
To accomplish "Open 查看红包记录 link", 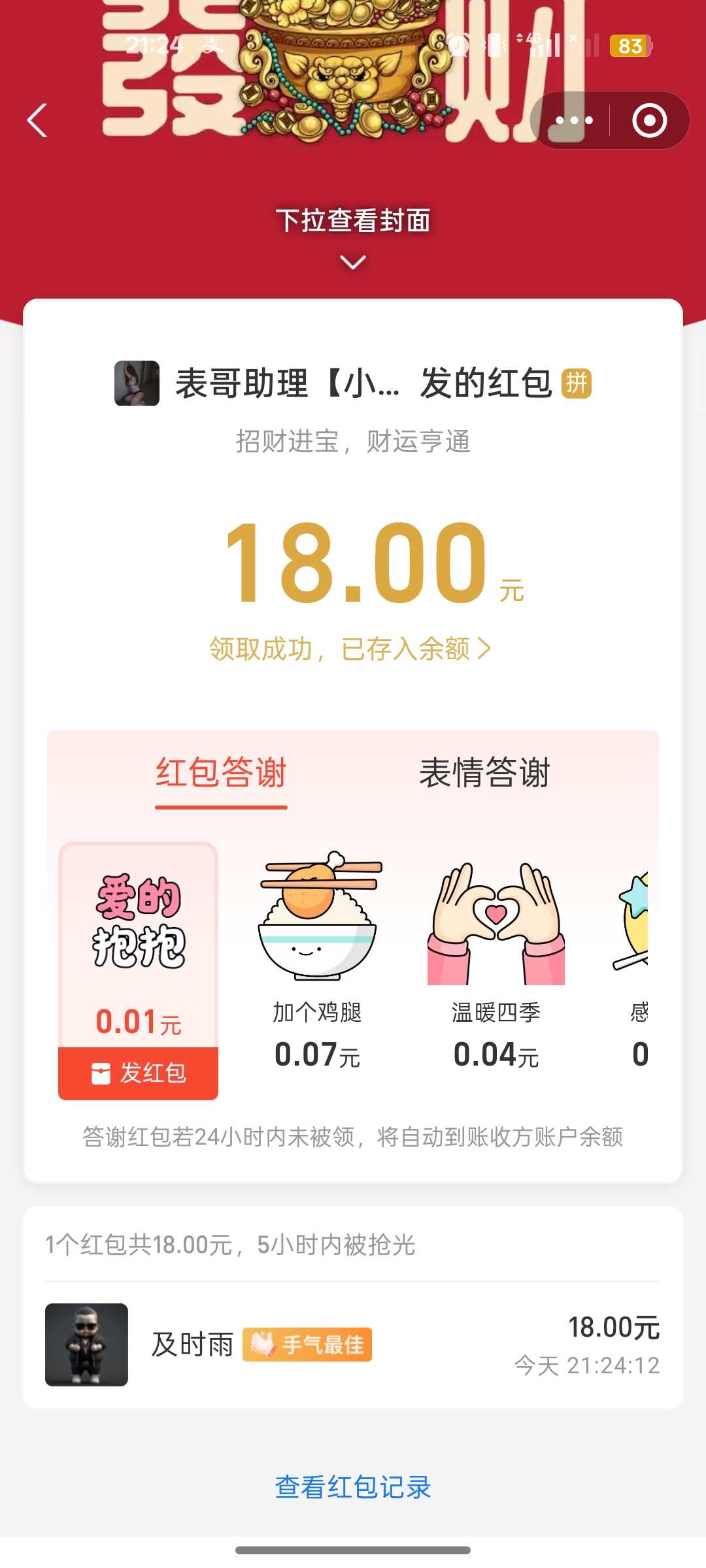I will (x=353, y=1488).
